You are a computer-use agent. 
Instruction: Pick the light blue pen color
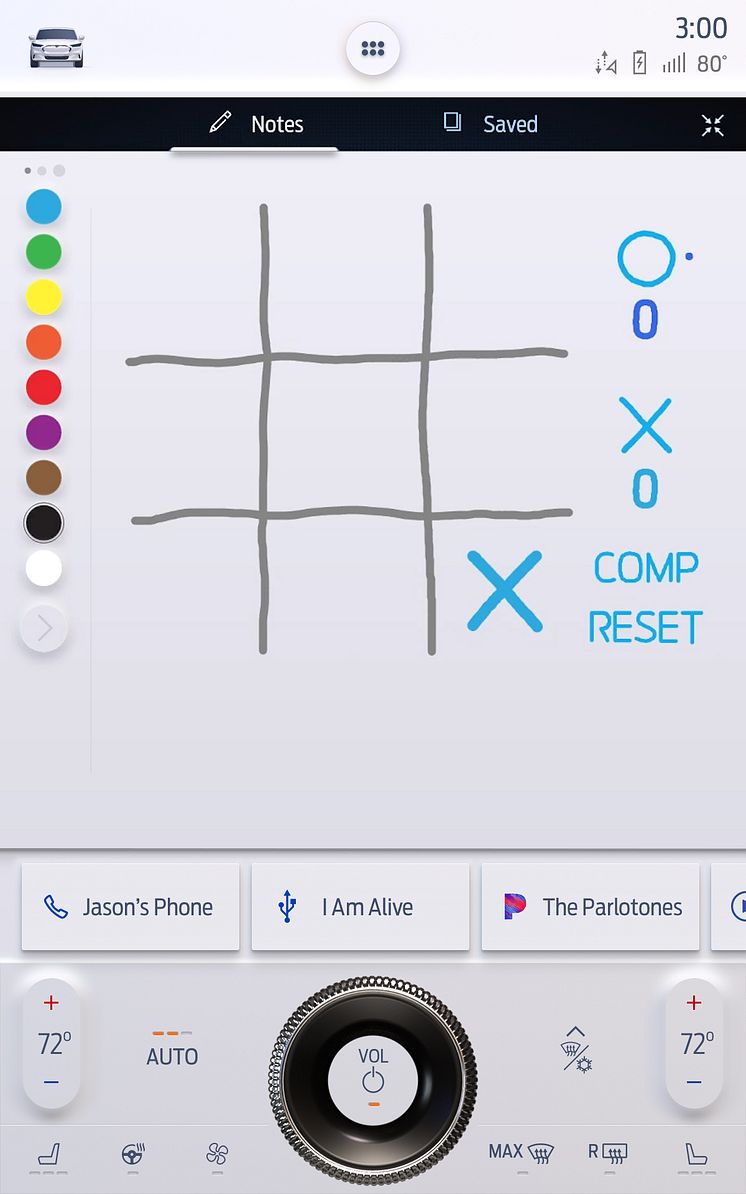(x=43, y=207)
